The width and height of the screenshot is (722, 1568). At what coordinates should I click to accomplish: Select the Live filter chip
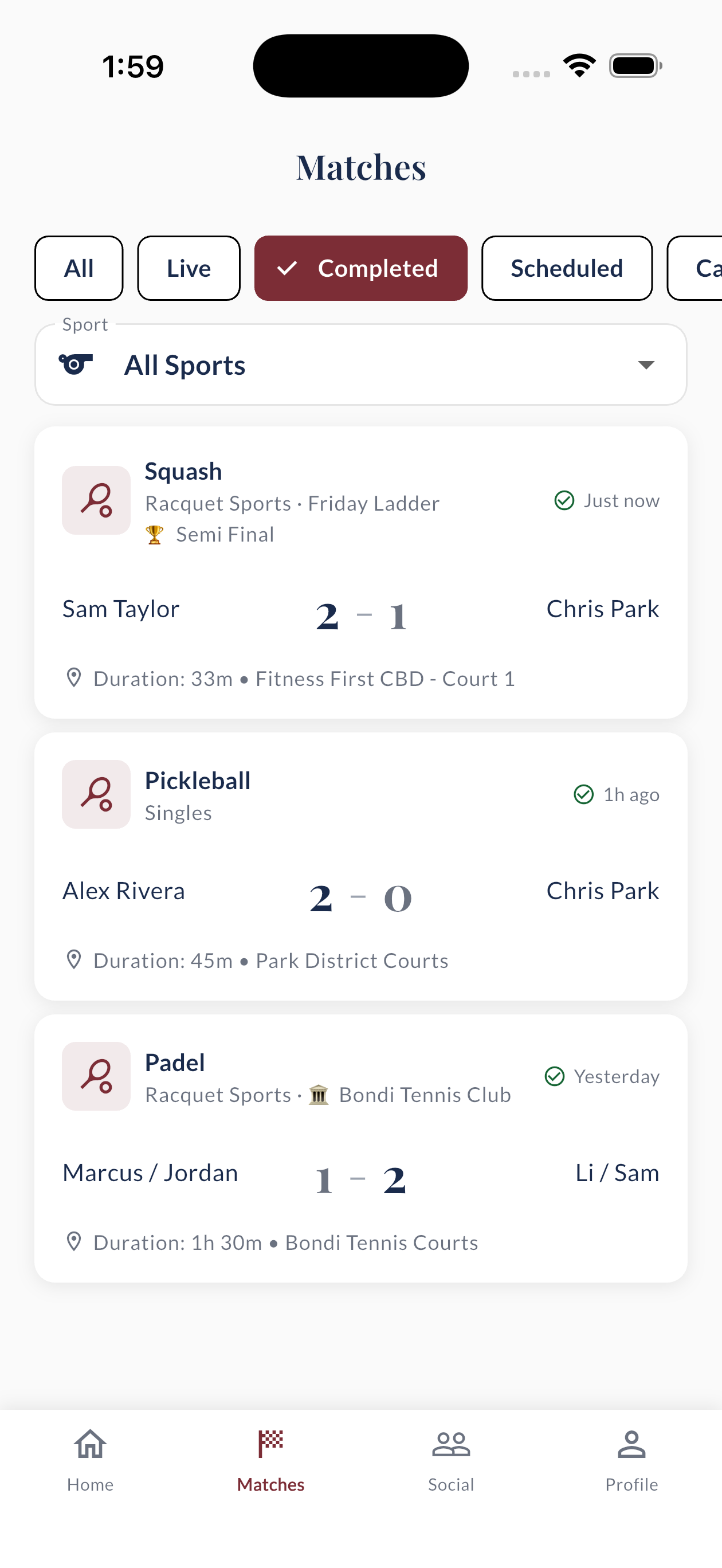[x=188, y=268]
